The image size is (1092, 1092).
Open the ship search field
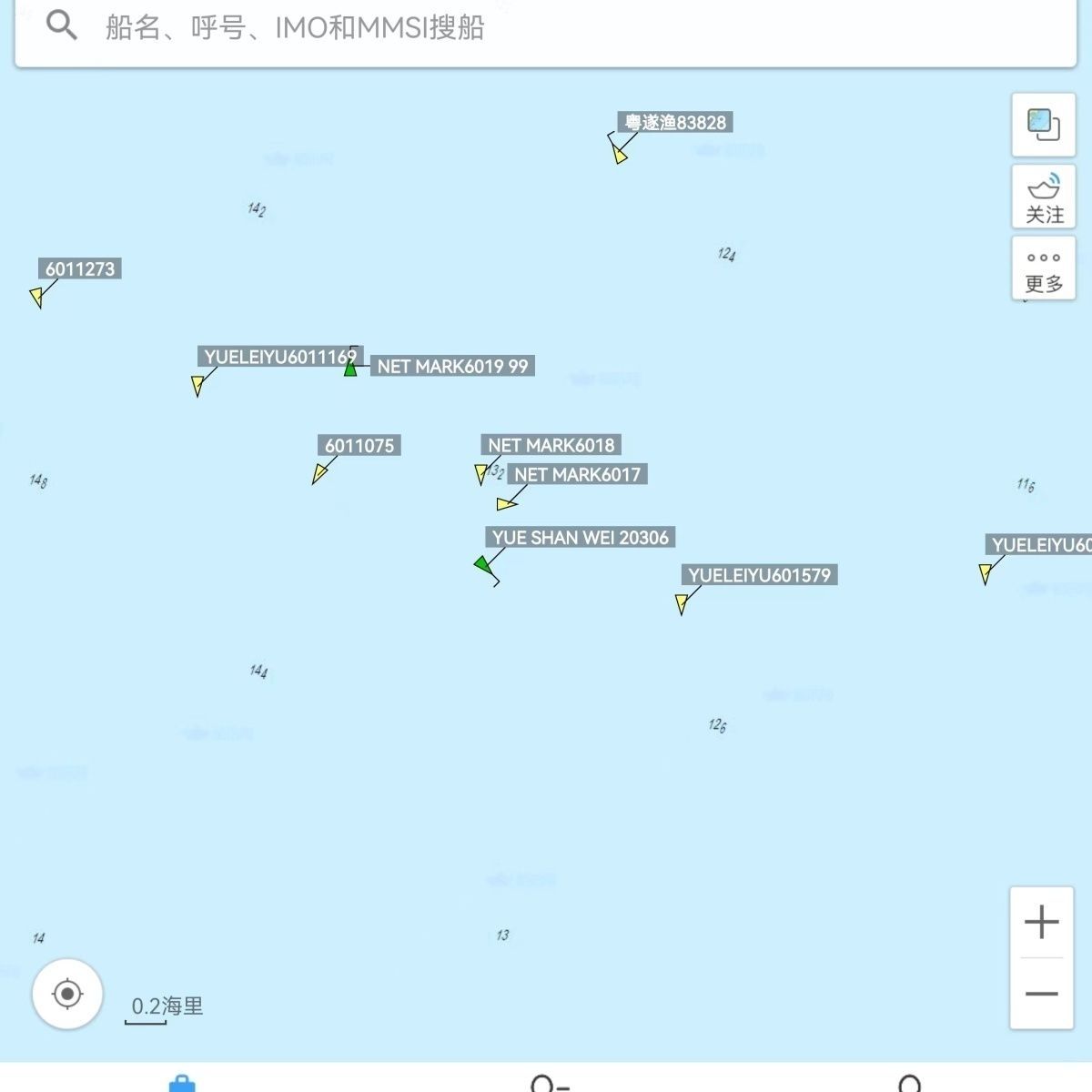pyautogui.click(x=546, y=27)
